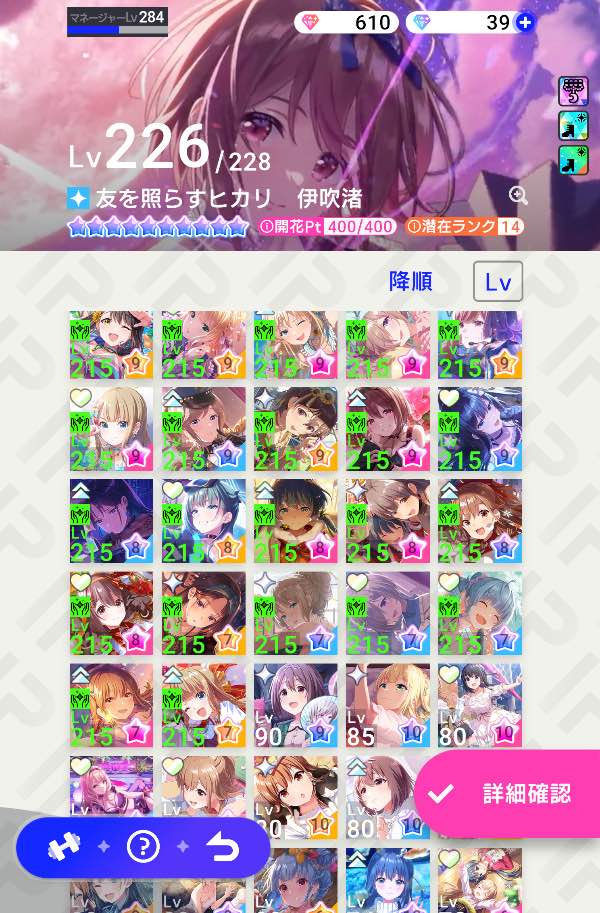Go back with the return arrow

pyautogui.click(x=222, y=848)
